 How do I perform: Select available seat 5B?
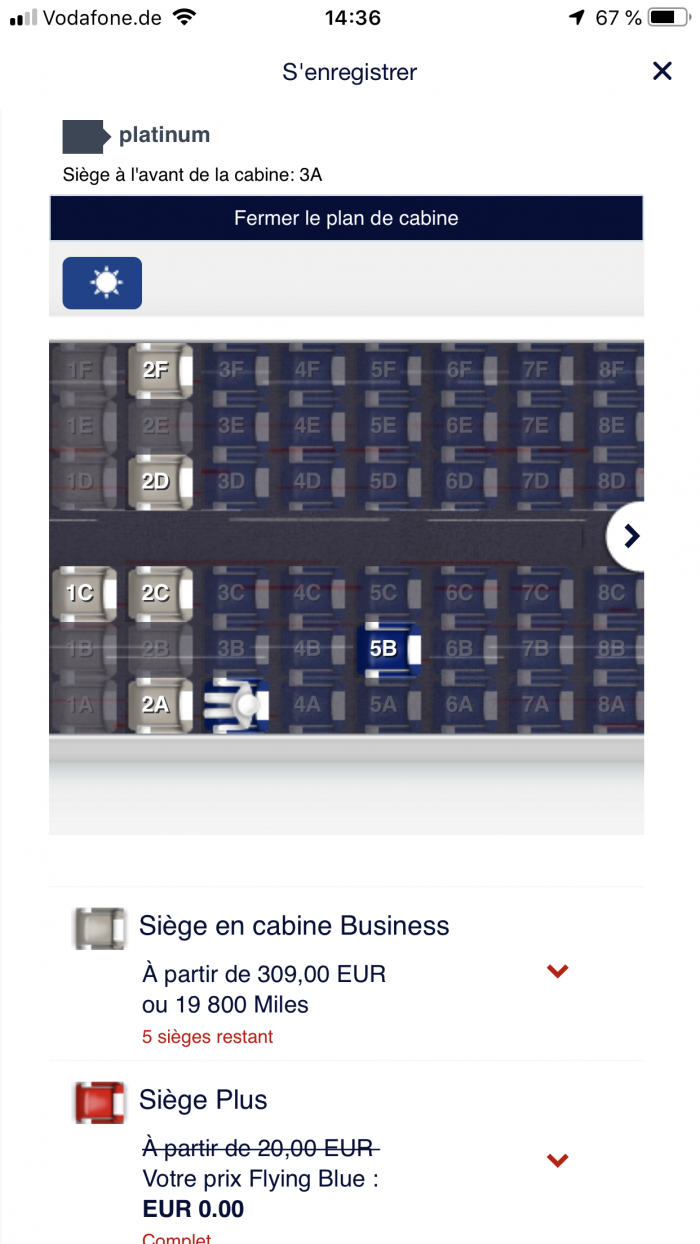tap(387, 648)
